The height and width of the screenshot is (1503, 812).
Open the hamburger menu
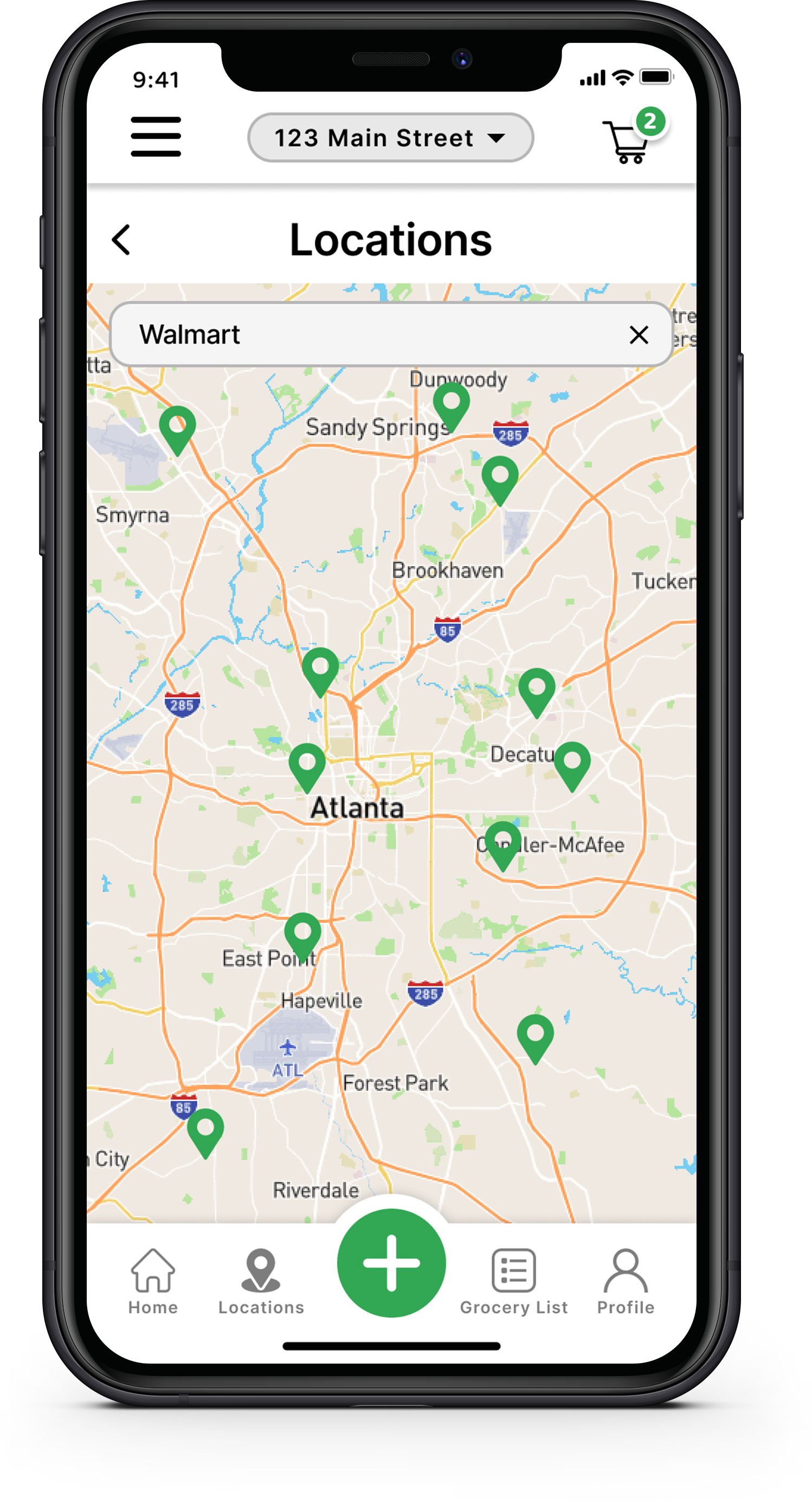tap(156, 137)
